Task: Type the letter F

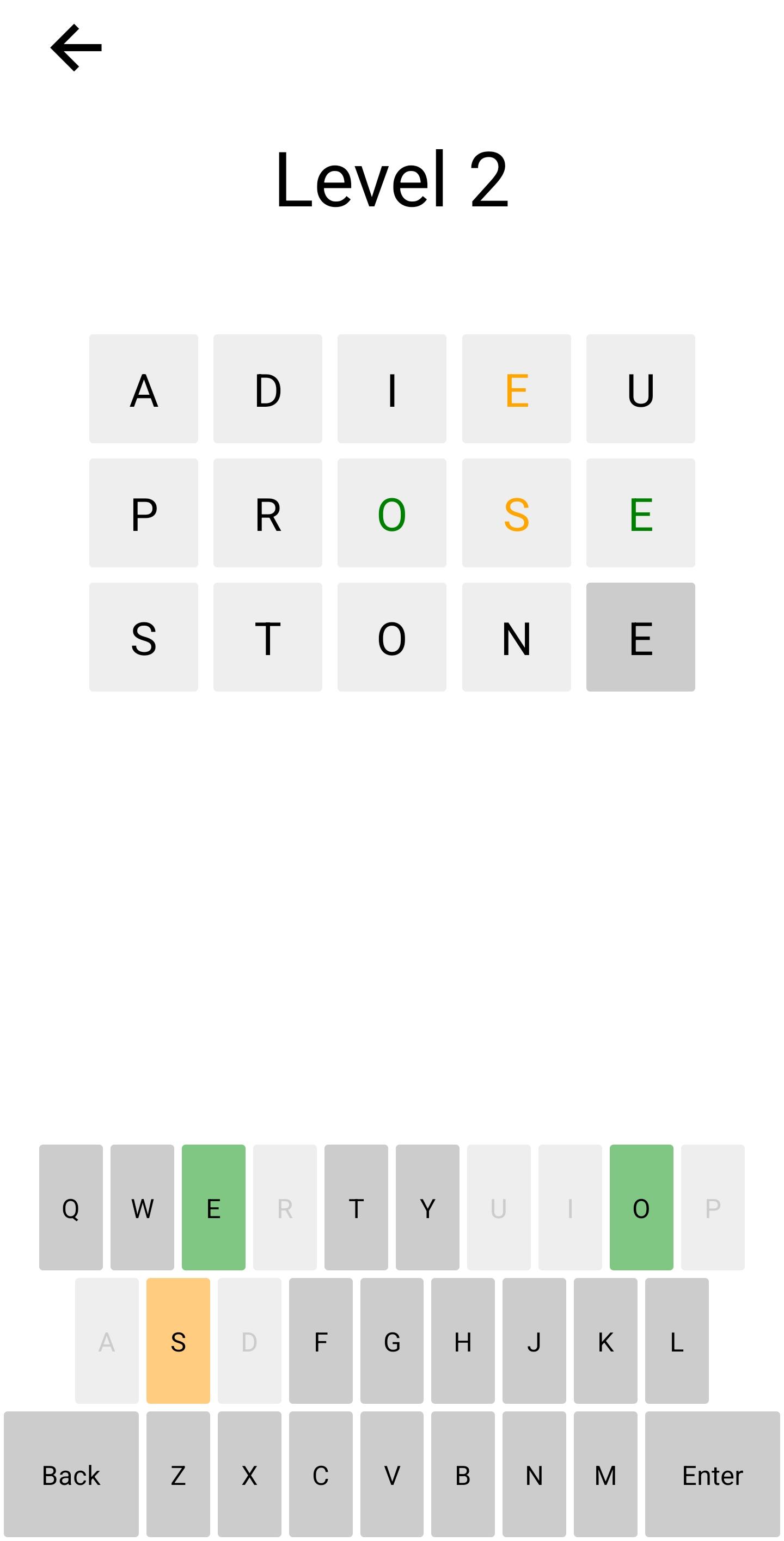Action: tap(321, 1342)
